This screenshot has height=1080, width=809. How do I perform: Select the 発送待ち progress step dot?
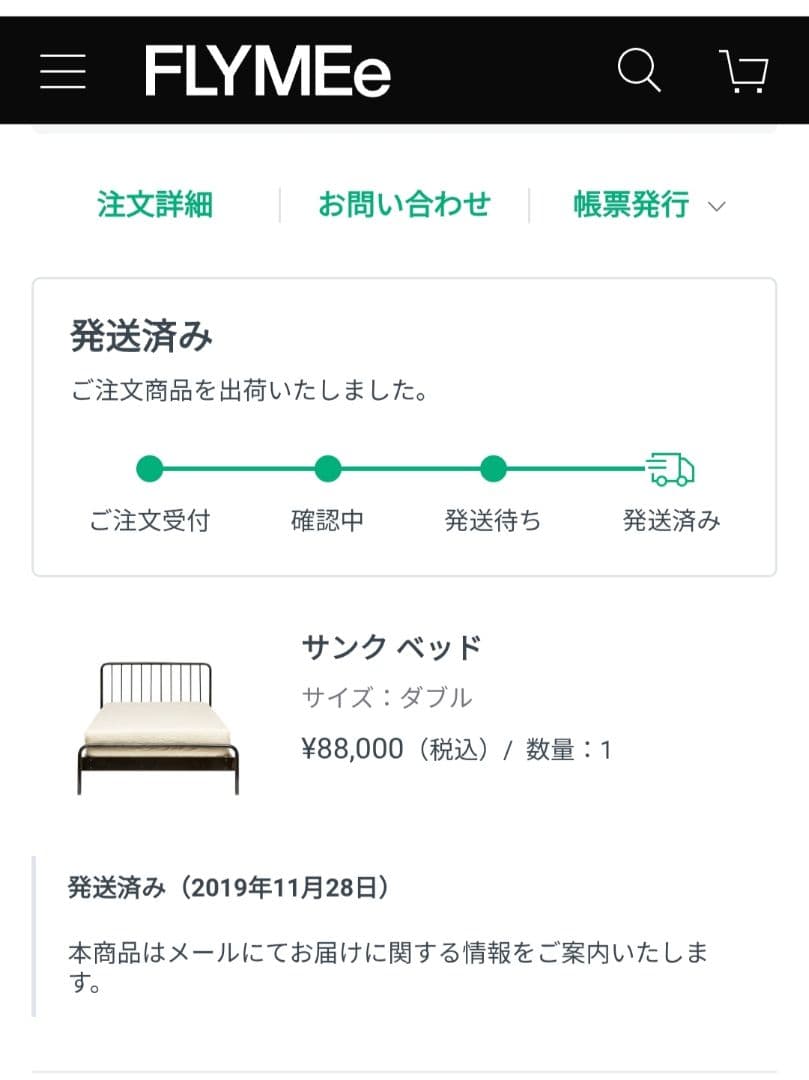tap(492, 466)
